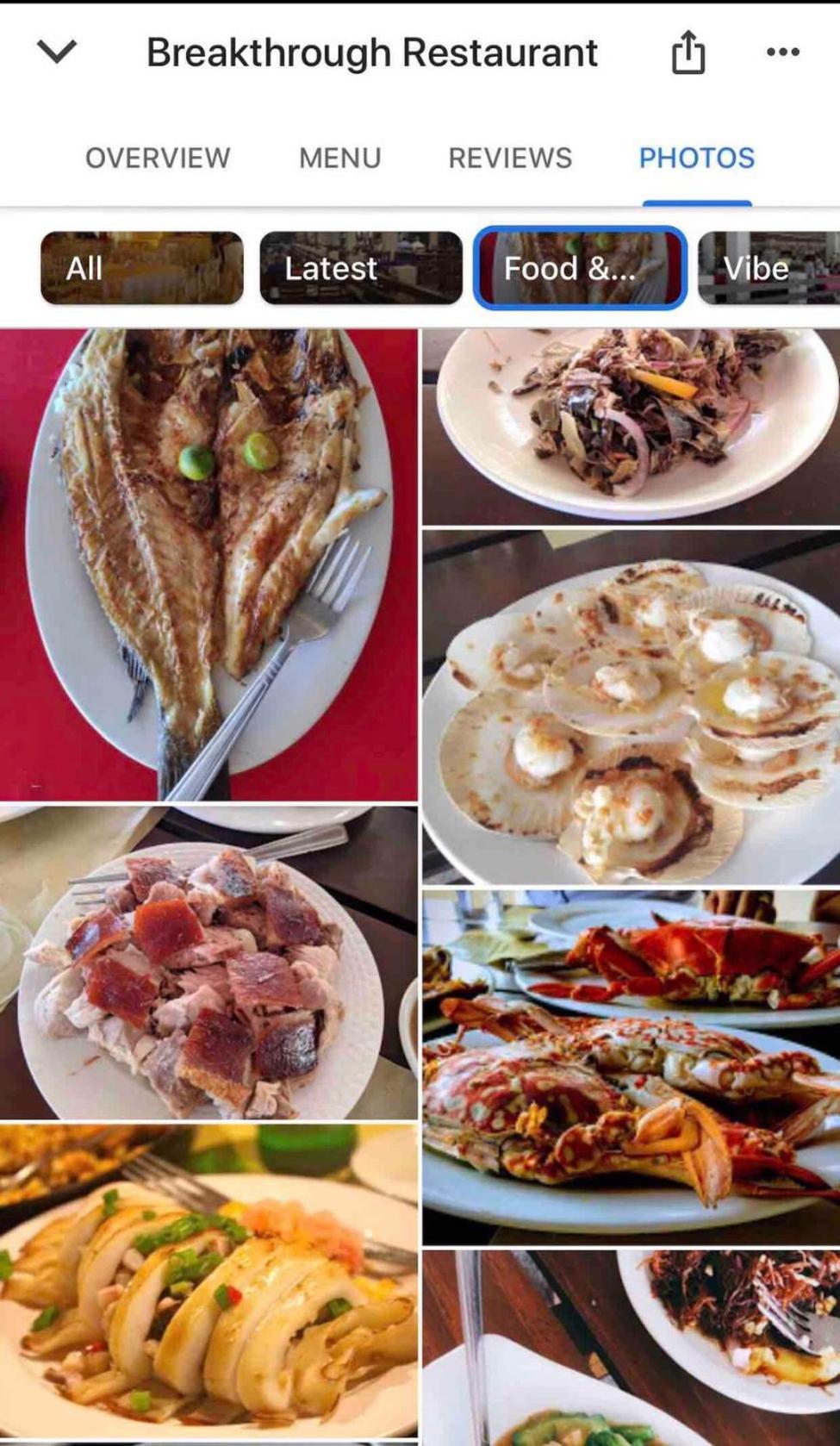Open the seaweed salad photo
This screenshot has width=840, height=1446.
point(631,427)
